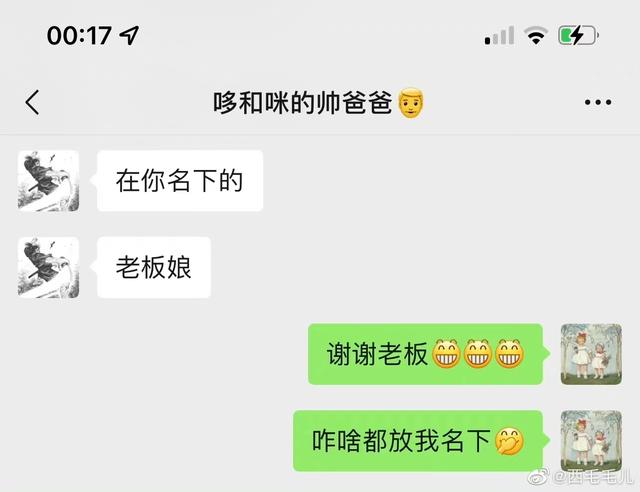Open sender's avatar beside 老板娘 message

point(48,268)
